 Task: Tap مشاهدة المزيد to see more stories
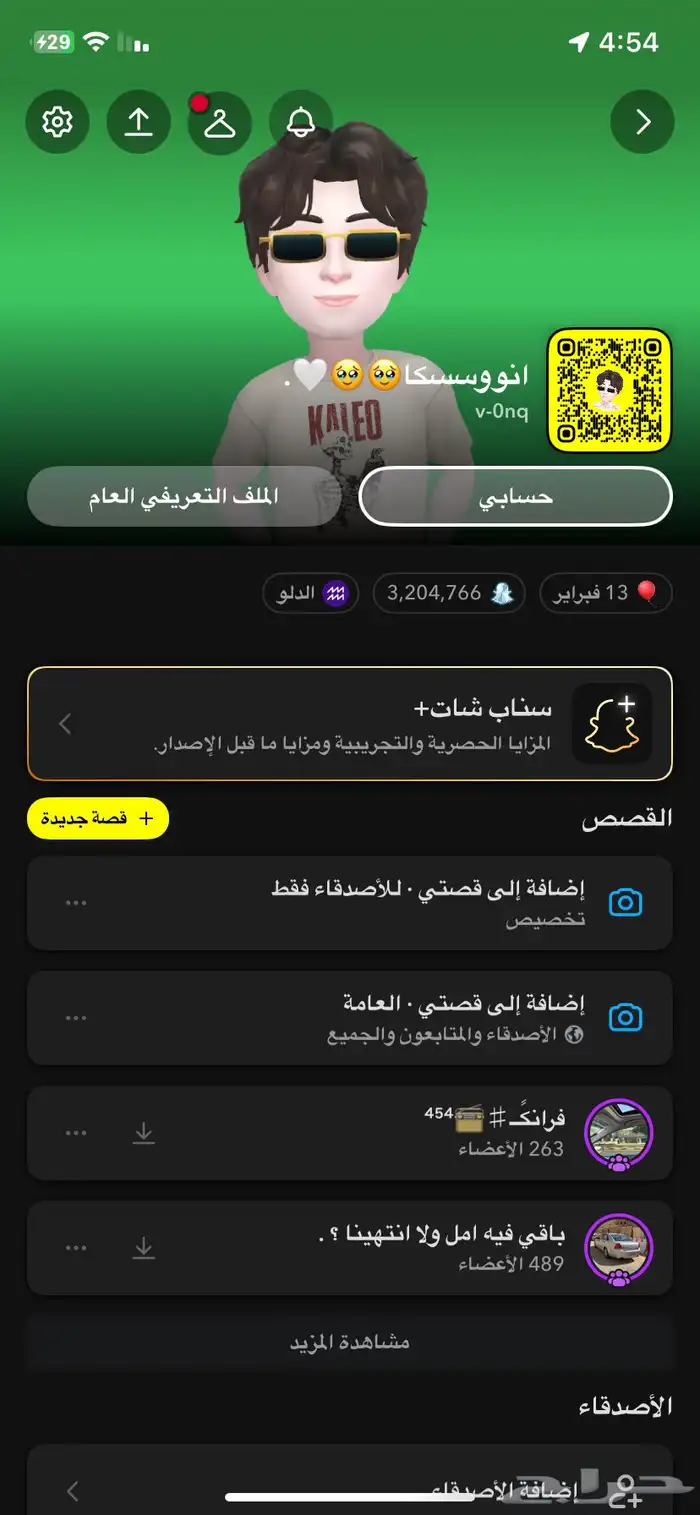coord(350,1342)
